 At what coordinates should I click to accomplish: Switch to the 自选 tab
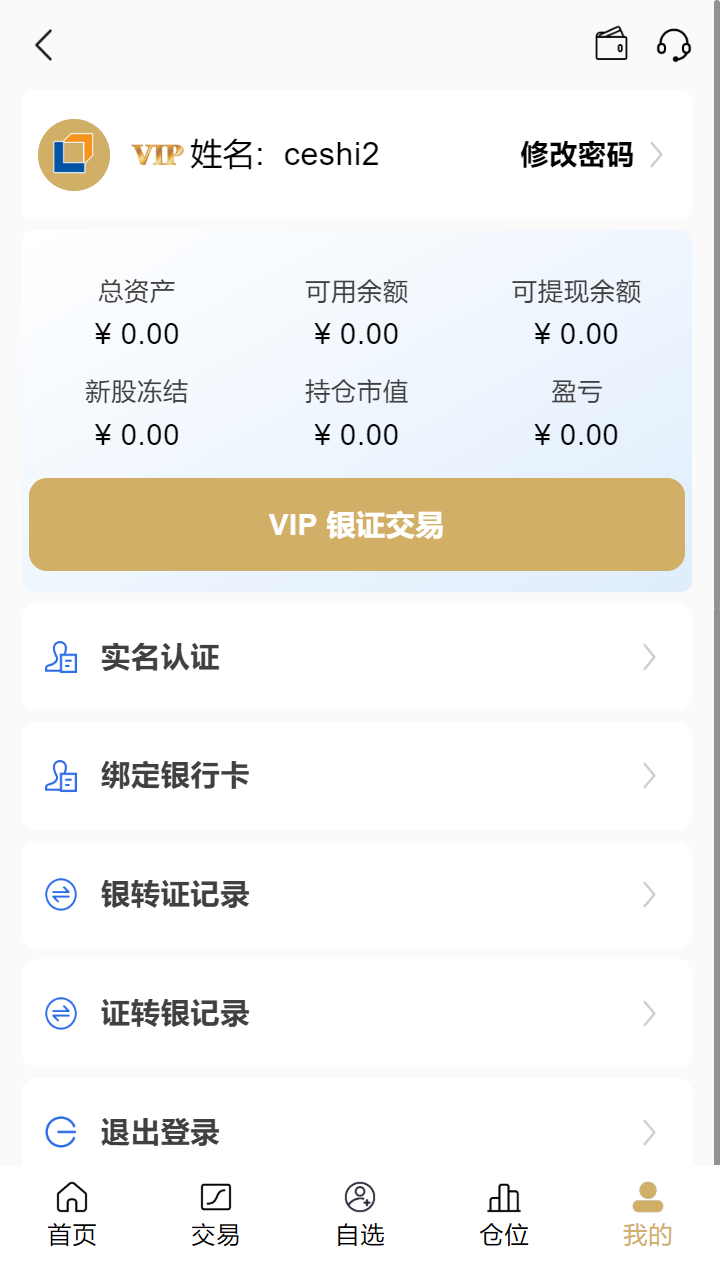tap(360, 1214)
